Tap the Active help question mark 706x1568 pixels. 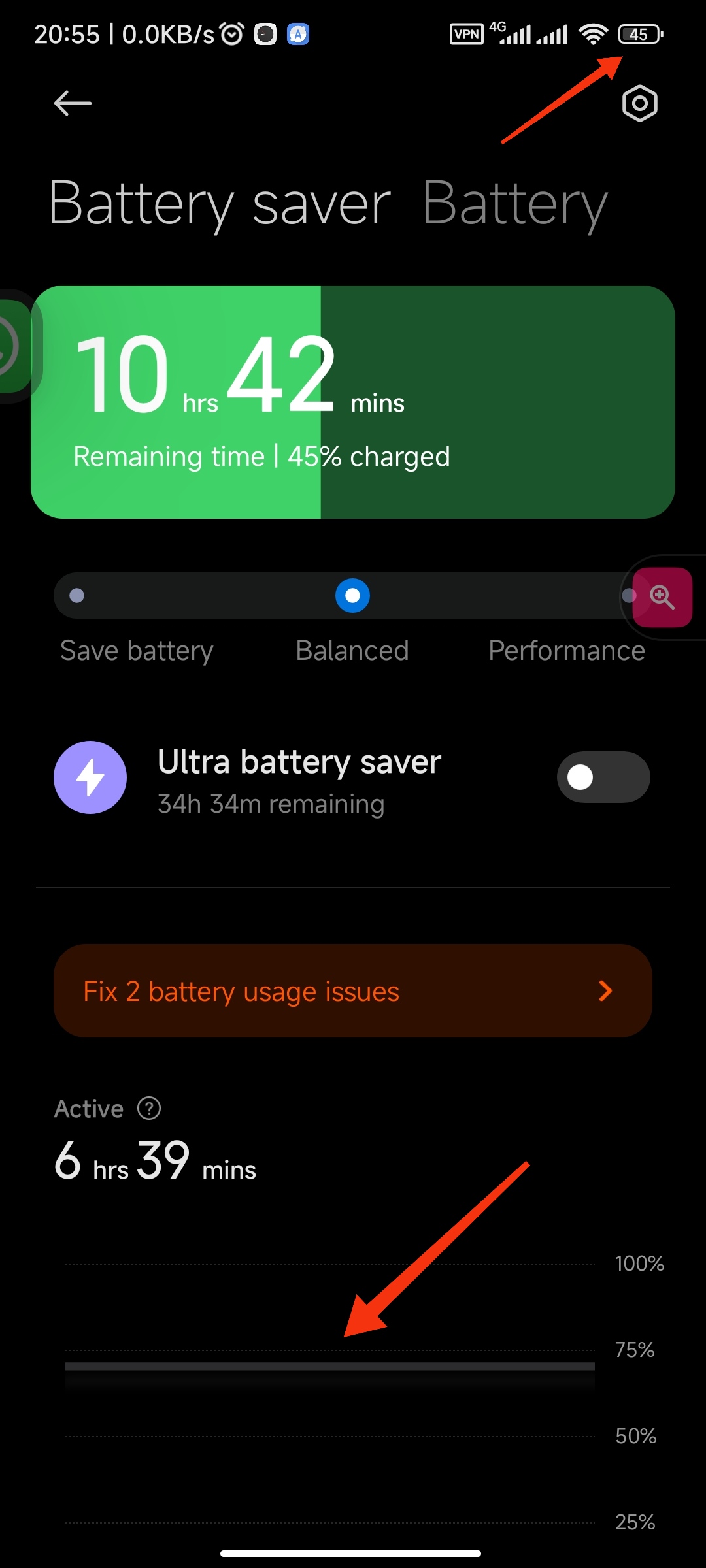point(149,1108)
